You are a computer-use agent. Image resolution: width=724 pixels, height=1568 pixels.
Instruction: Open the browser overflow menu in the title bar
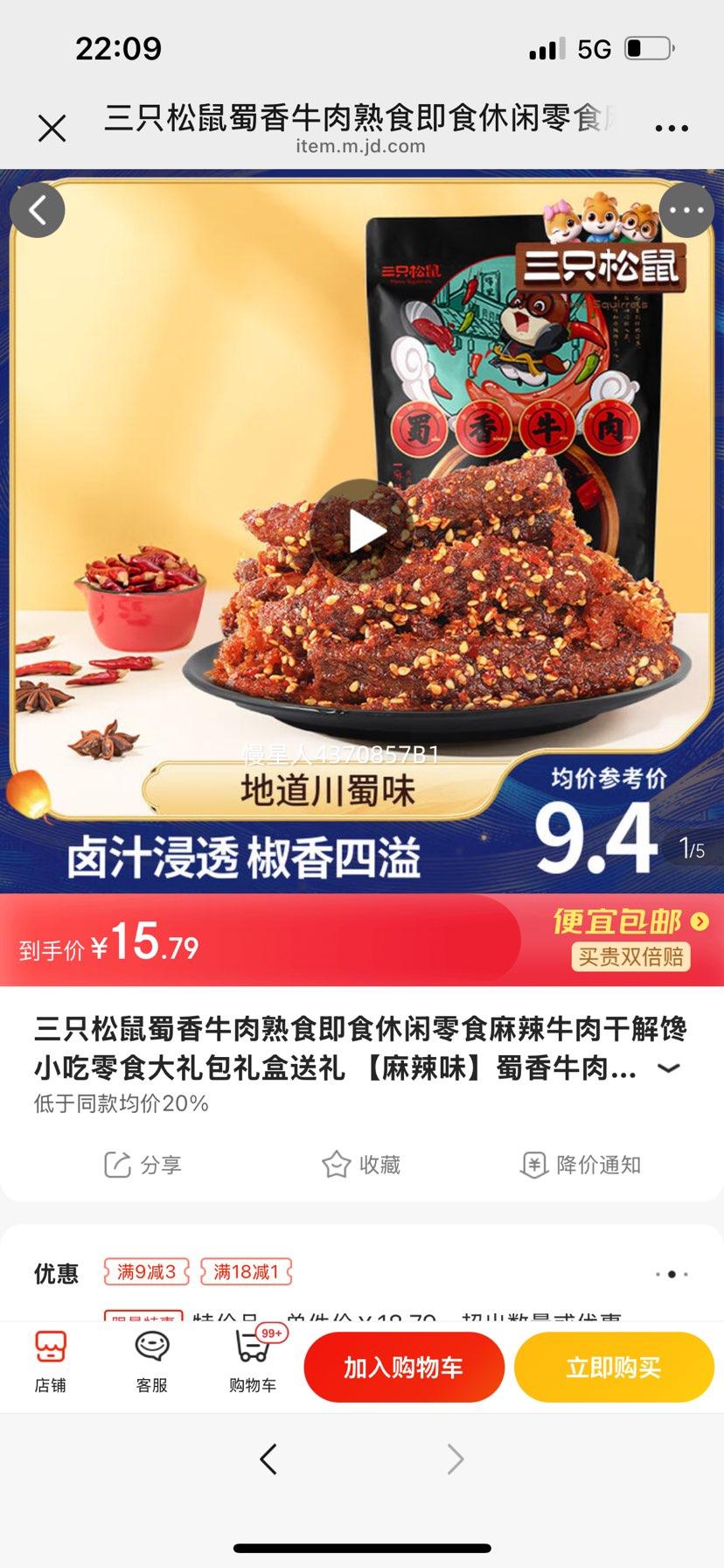click(x=672, y=129)
